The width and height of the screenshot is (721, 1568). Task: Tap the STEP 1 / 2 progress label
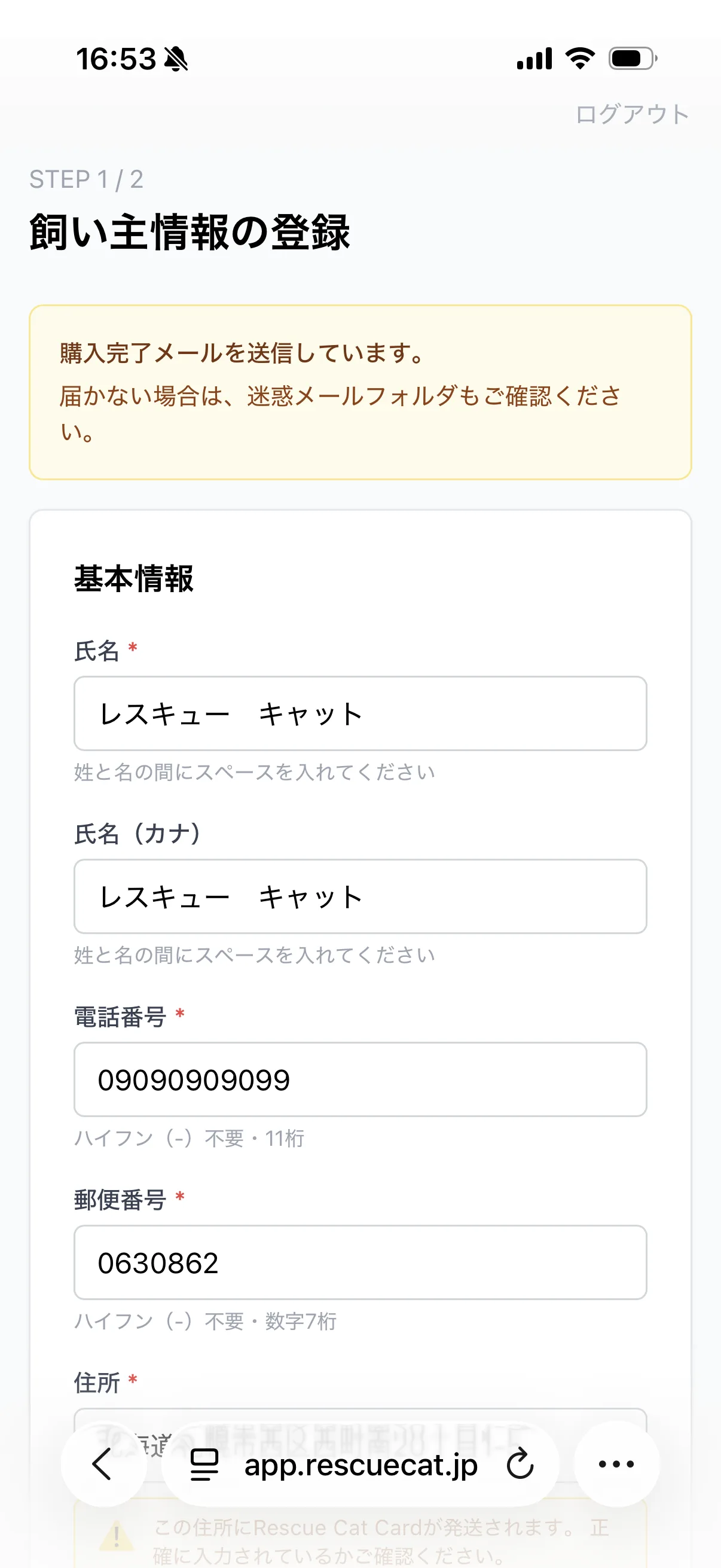coord(88,179)
